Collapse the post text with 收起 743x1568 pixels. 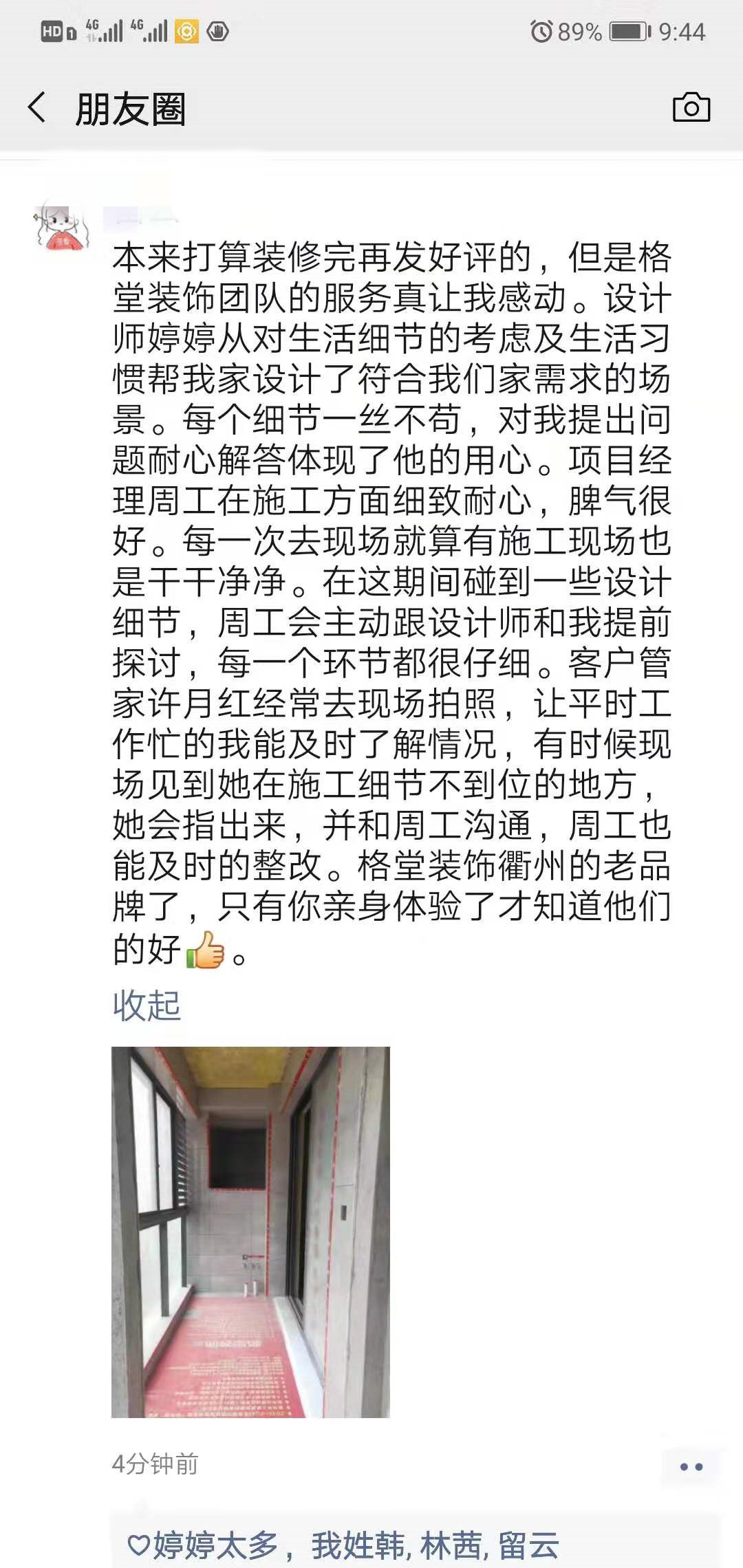coord(147,1005)
